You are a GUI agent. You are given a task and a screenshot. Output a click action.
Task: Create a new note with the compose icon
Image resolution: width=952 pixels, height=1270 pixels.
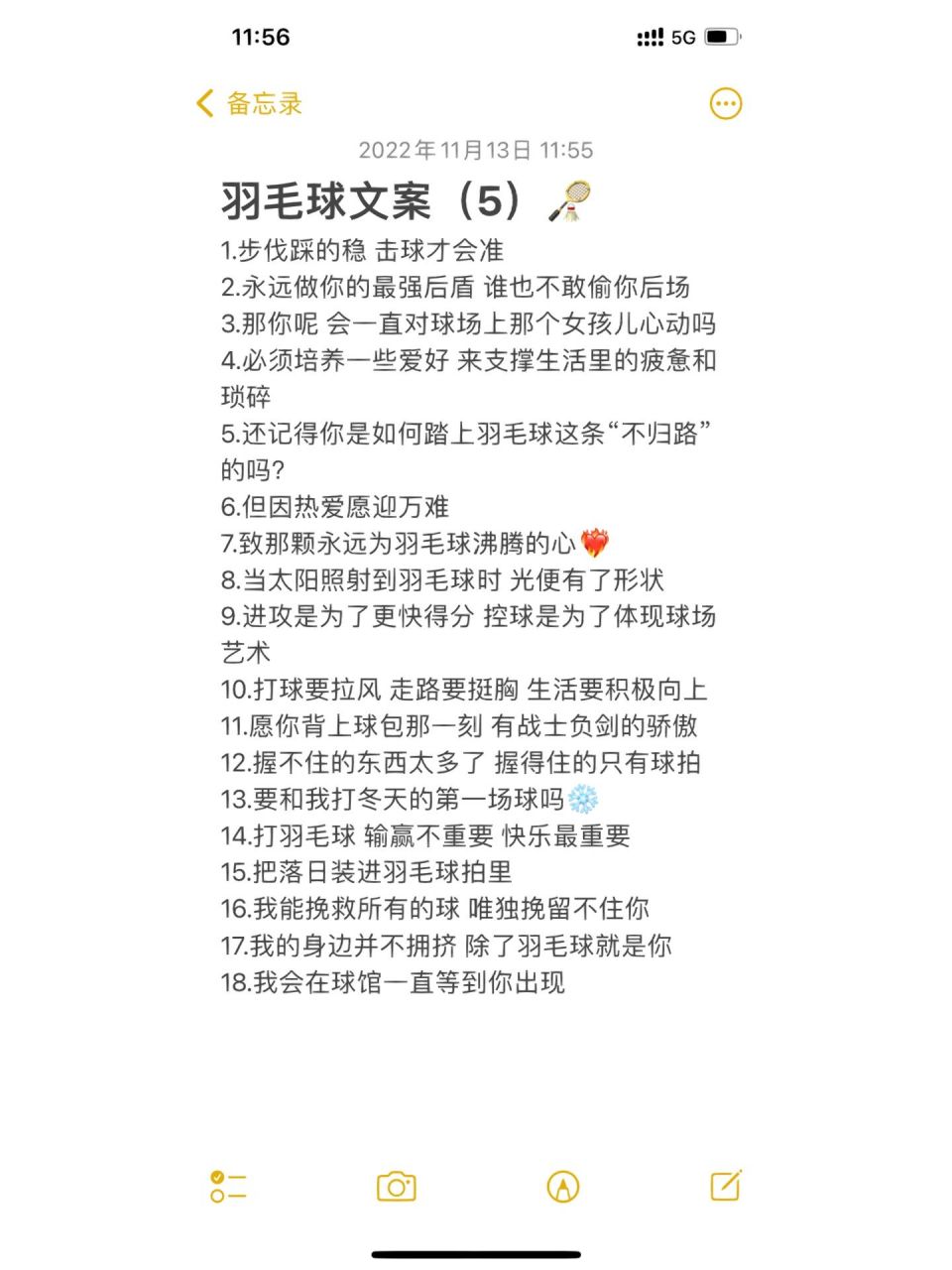click(727, 1187)
